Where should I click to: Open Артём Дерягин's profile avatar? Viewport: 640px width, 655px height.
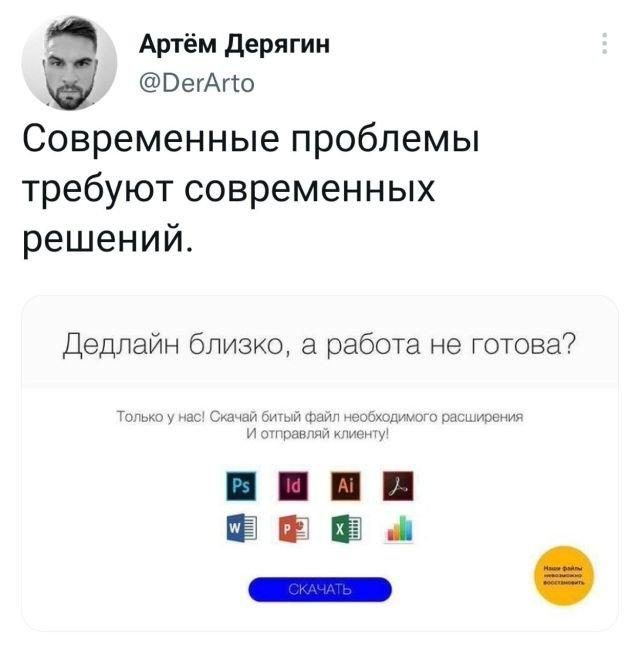tap(68, 62)
